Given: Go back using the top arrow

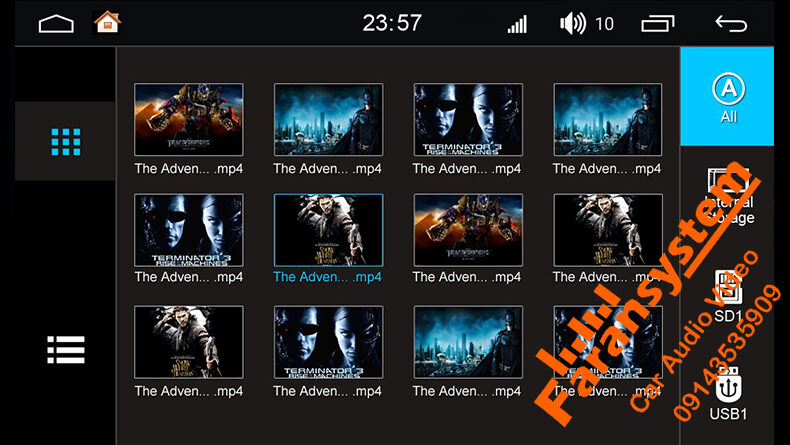Looking at the screenshot, I should (x=731, y=22).
